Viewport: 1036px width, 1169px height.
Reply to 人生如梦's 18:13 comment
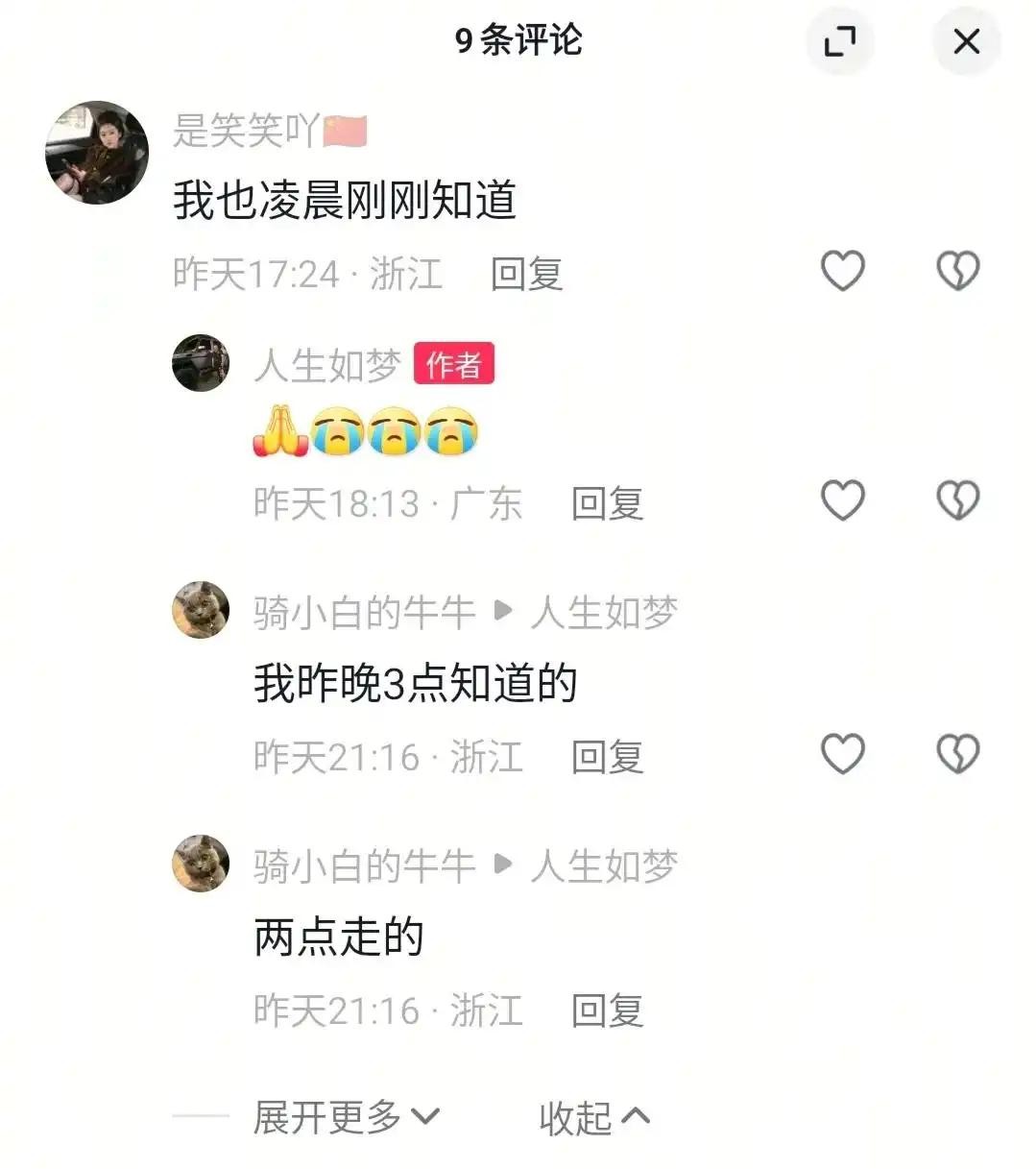click(607, 503)
